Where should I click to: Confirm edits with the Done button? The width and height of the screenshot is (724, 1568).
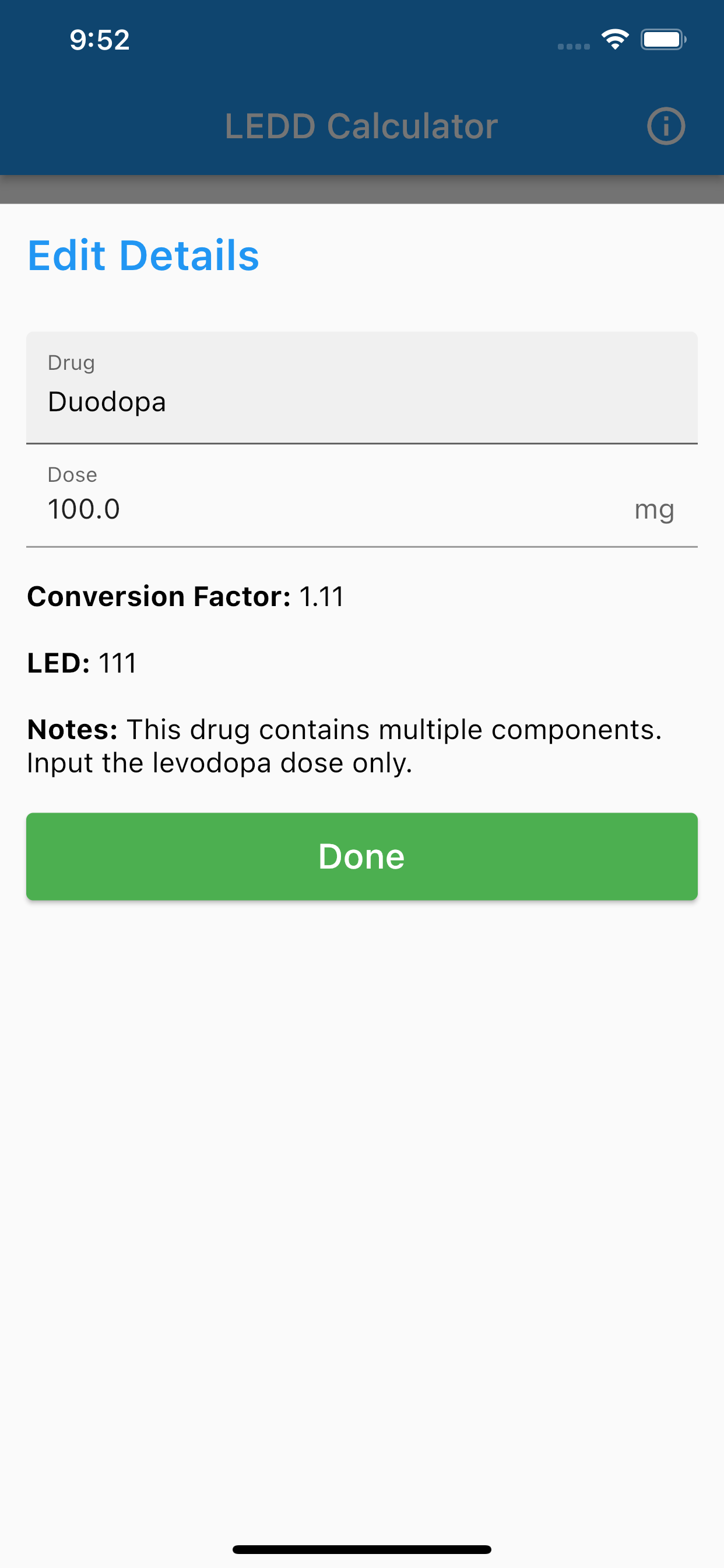[361, 856]
